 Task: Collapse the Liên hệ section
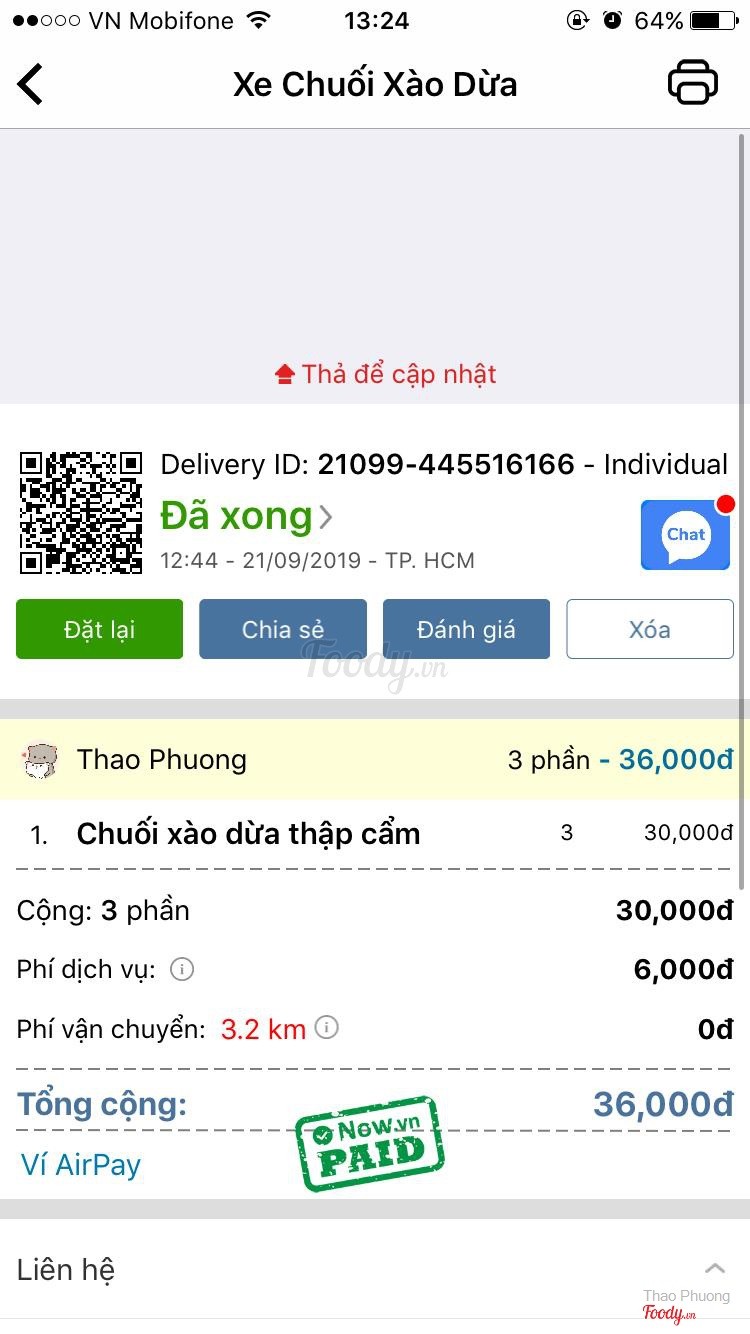tap(714, 1269)
